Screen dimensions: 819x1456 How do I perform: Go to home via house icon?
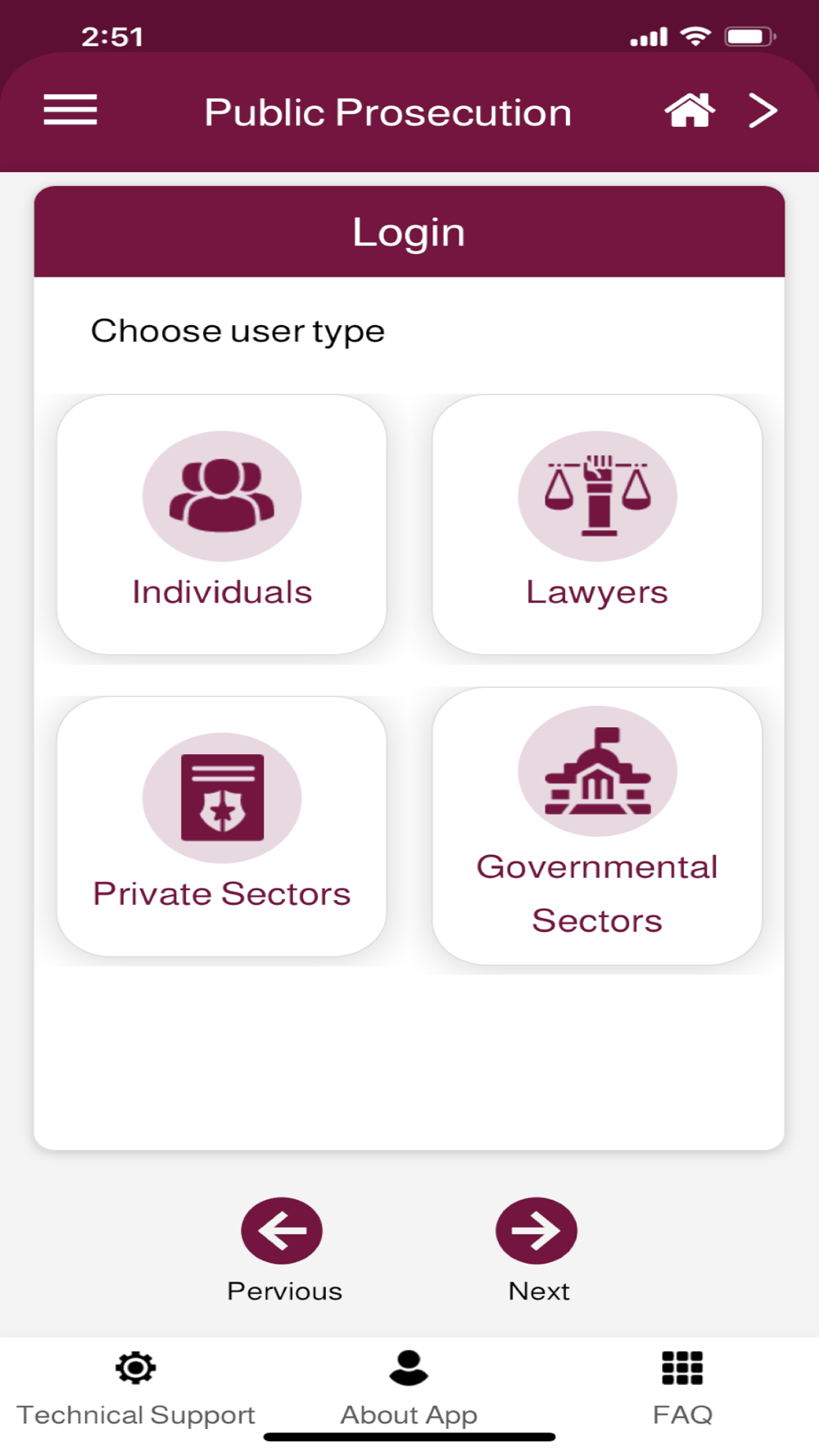tap(690, 110)
